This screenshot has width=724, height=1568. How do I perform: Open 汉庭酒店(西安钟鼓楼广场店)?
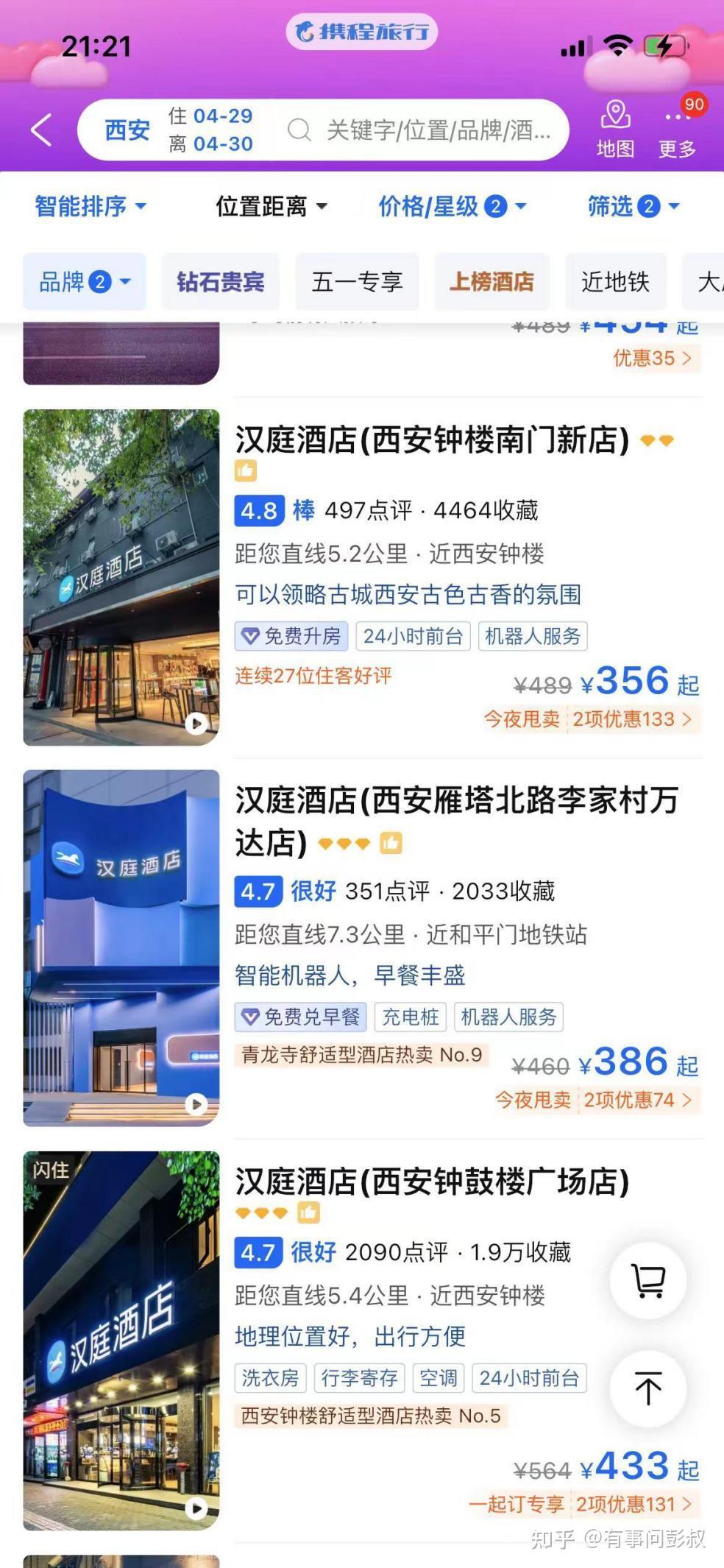click(x=432, y=1182)
